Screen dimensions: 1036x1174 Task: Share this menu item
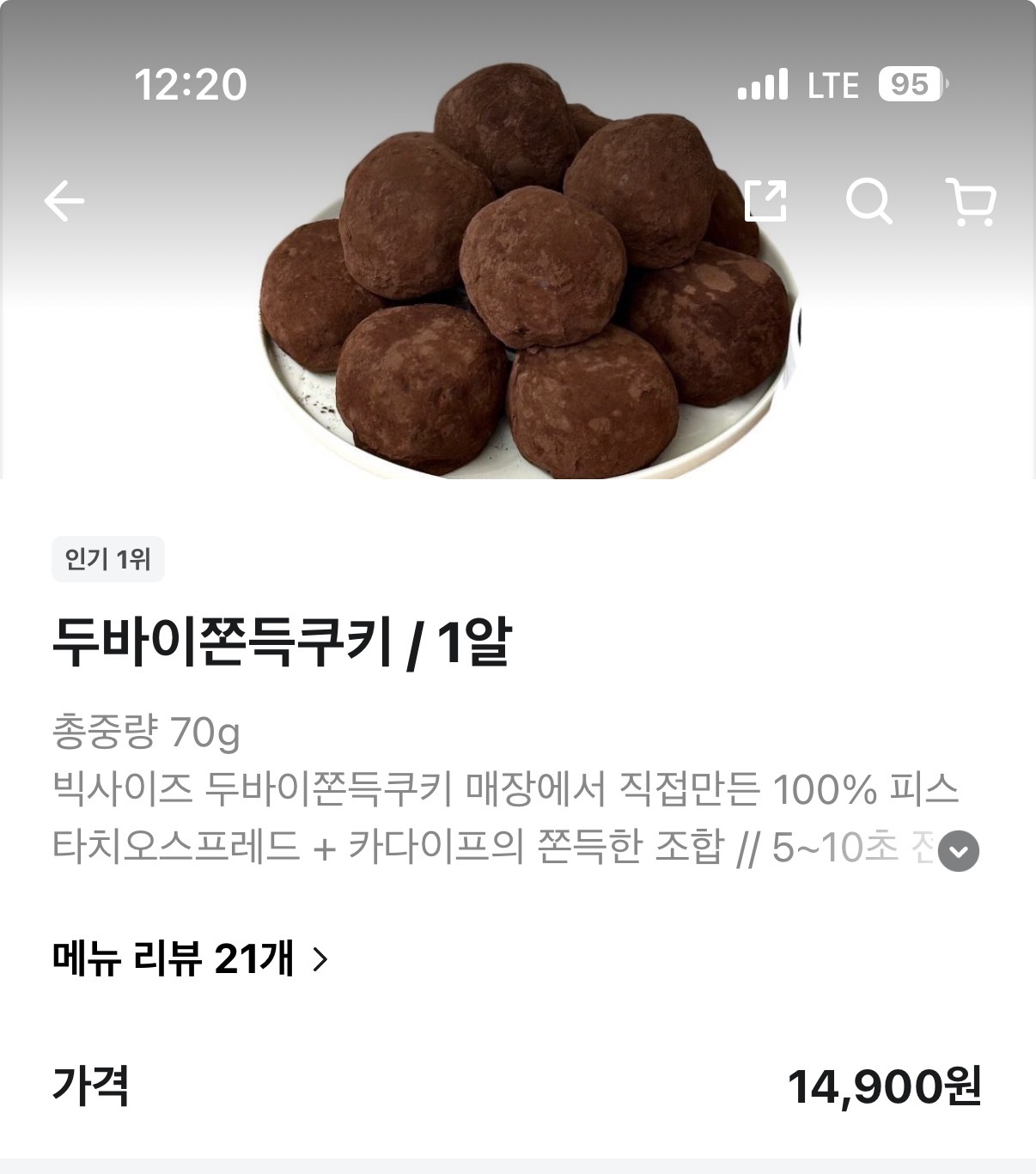(x=765, y=202)
